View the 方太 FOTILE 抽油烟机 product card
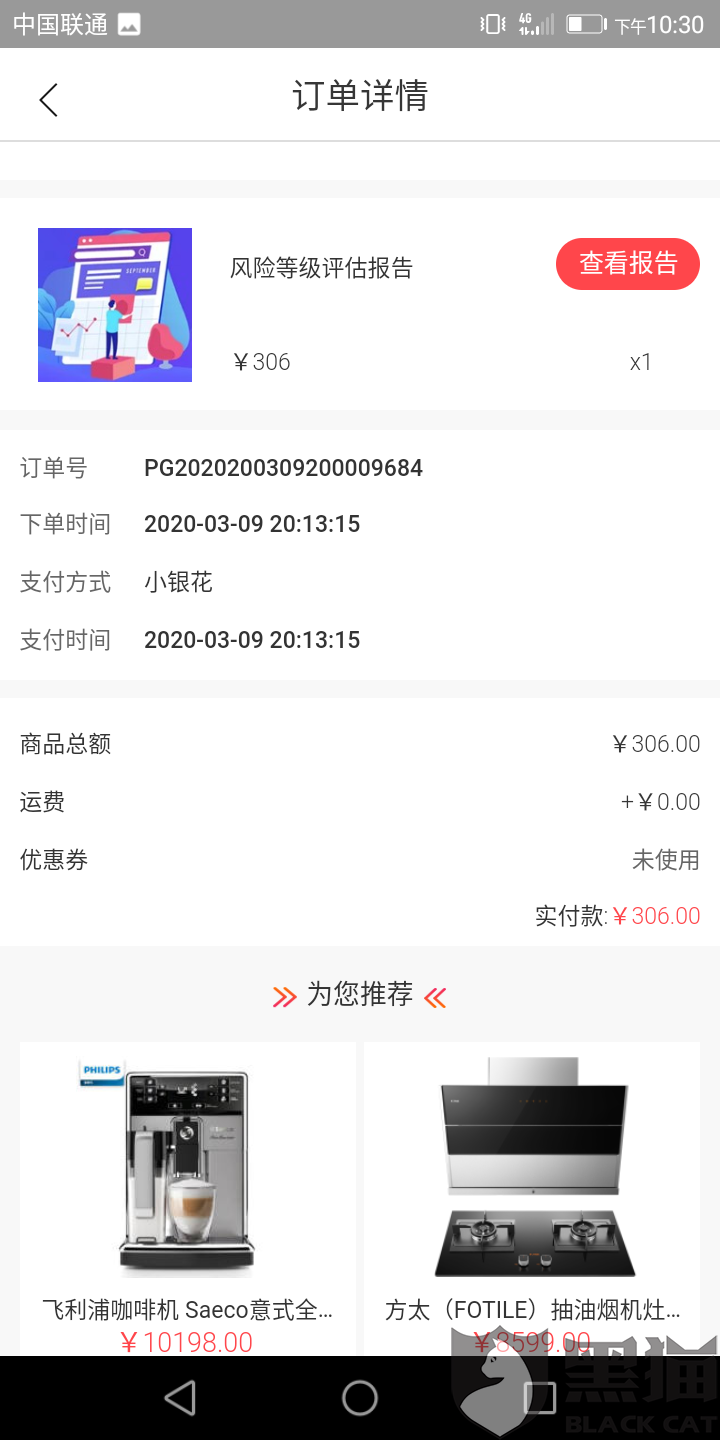This screenshot has height=1440, width=720. (532, 1190)
